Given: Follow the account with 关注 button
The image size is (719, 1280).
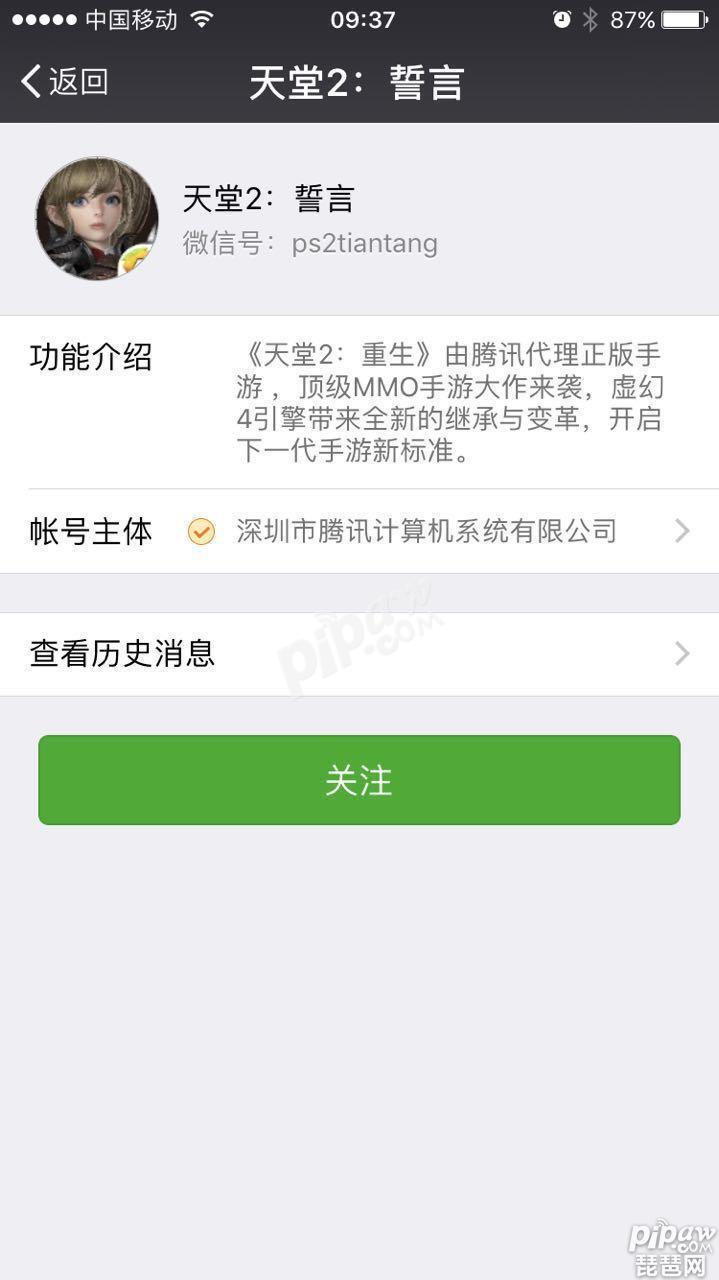Looking at the screenshot, I should (359, 780).
